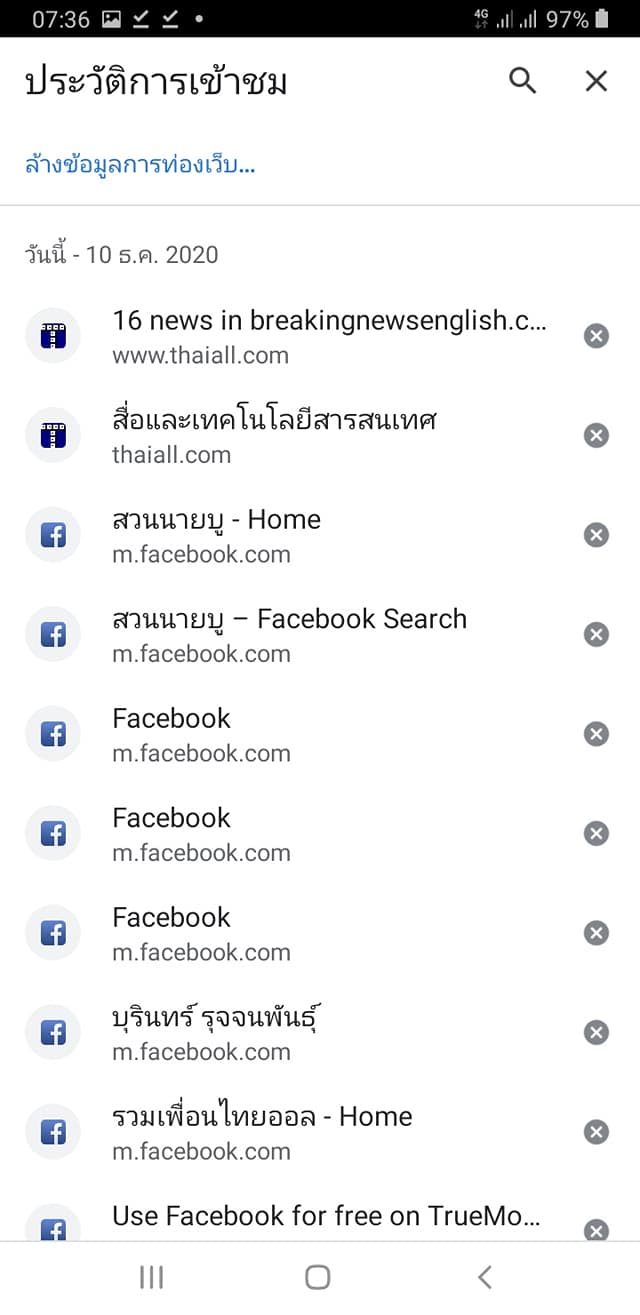Image resolution: width=640 pixels, height=1315 pixels.
Task: Delete the รวมเพื่อนไทยออล - Home history entry
Action: pyautogui.click(x=596, y=1132)
